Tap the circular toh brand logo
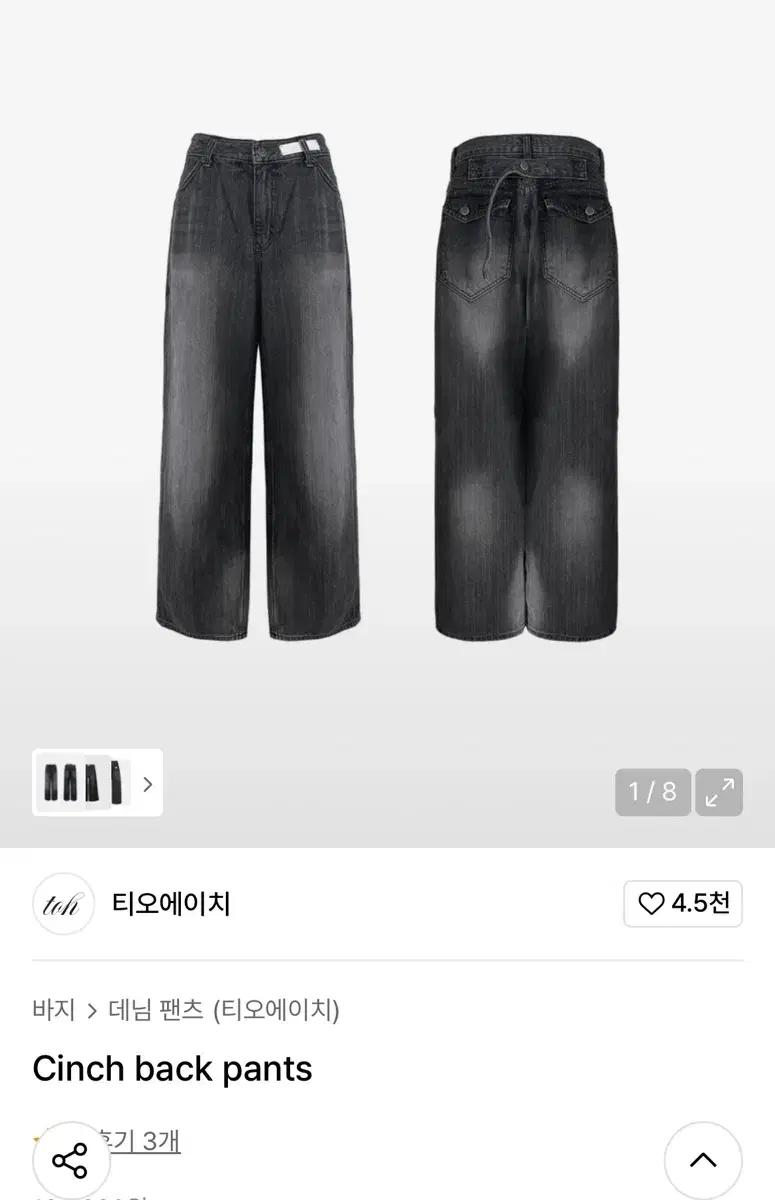This screenshot has width=775, height=1200. 63,903
